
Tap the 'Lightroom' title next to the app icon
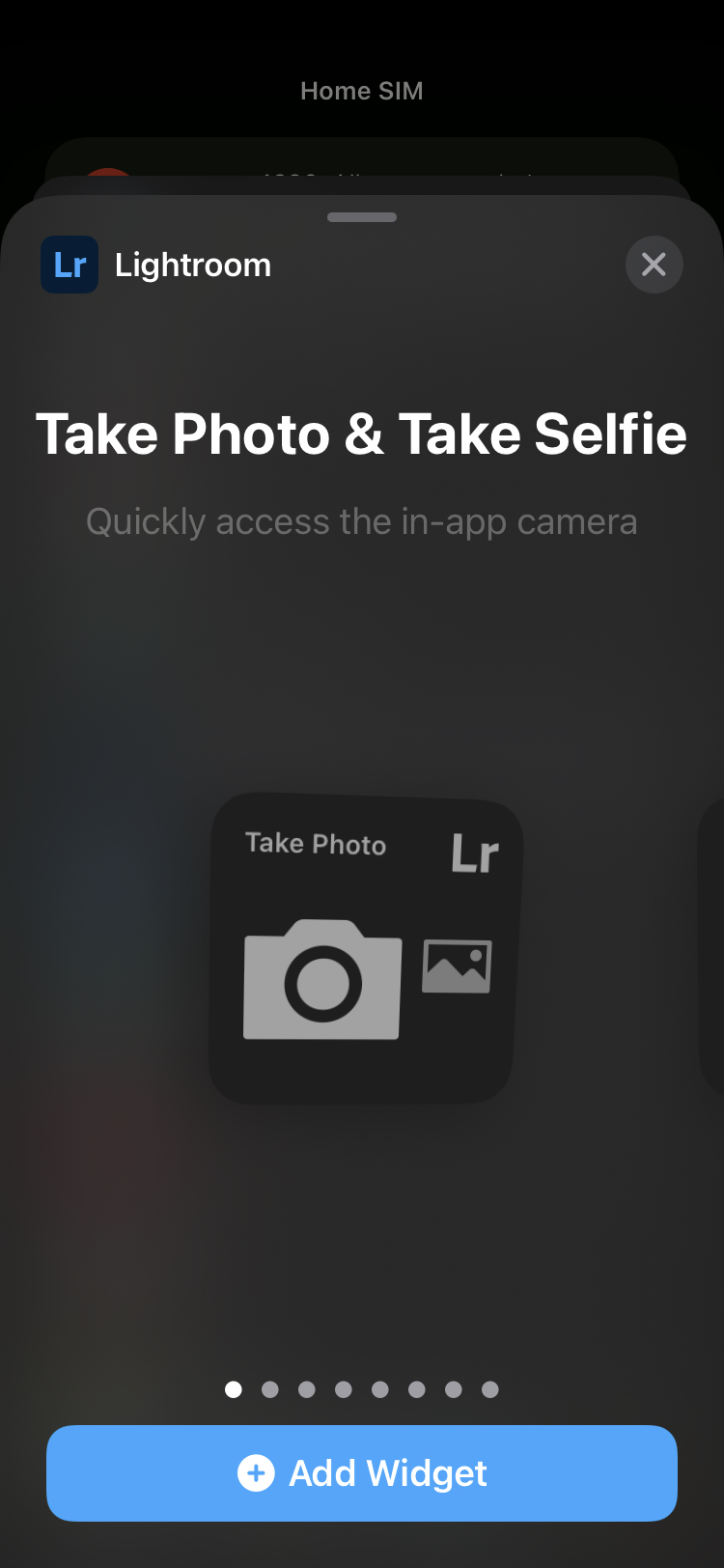[192, 265]
